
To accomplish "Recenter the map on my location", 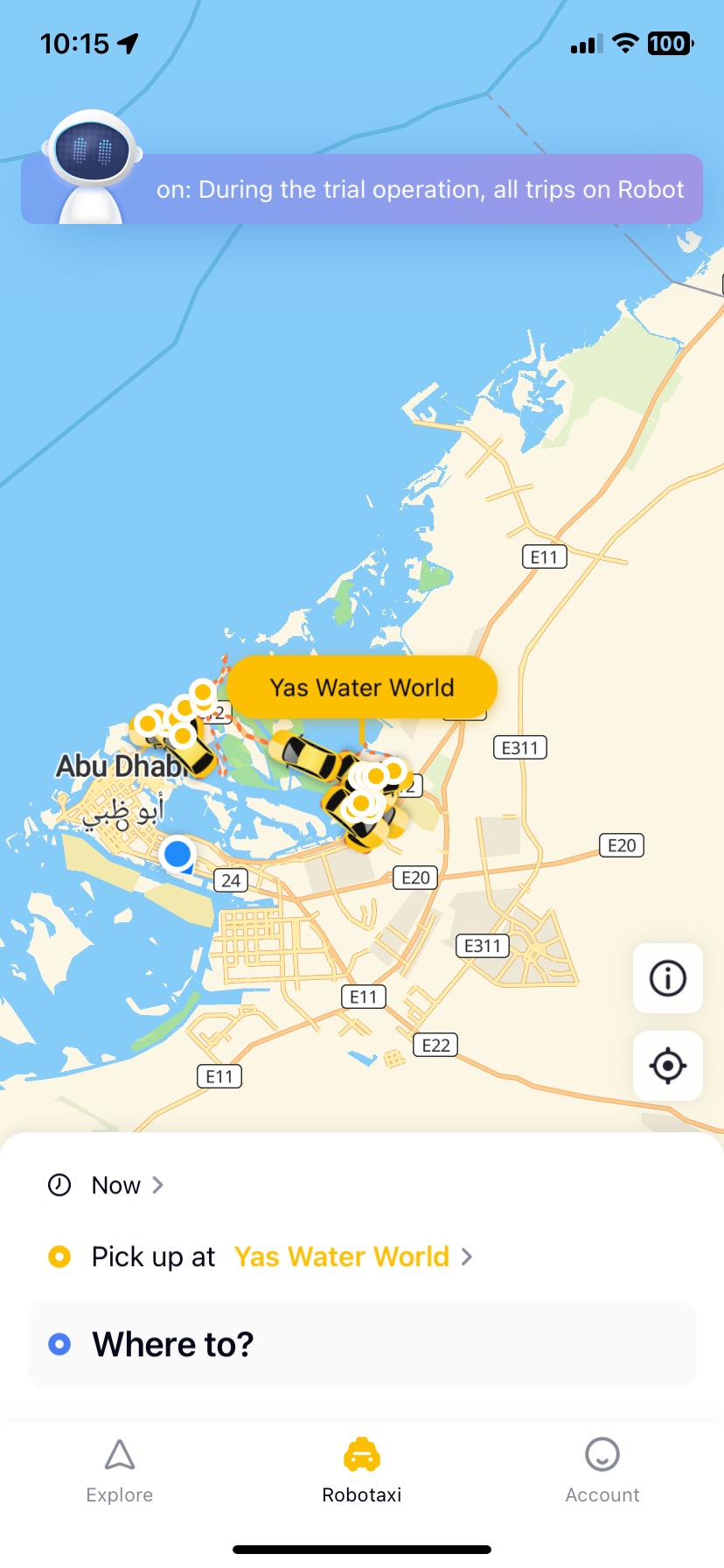I will 668,1065.
